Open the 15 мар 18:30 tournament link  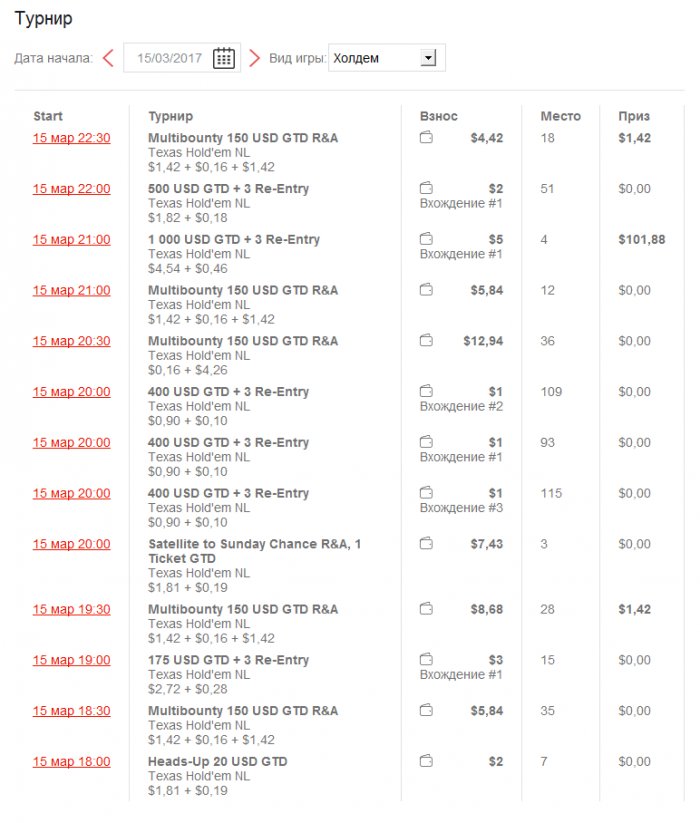[71, 711]
